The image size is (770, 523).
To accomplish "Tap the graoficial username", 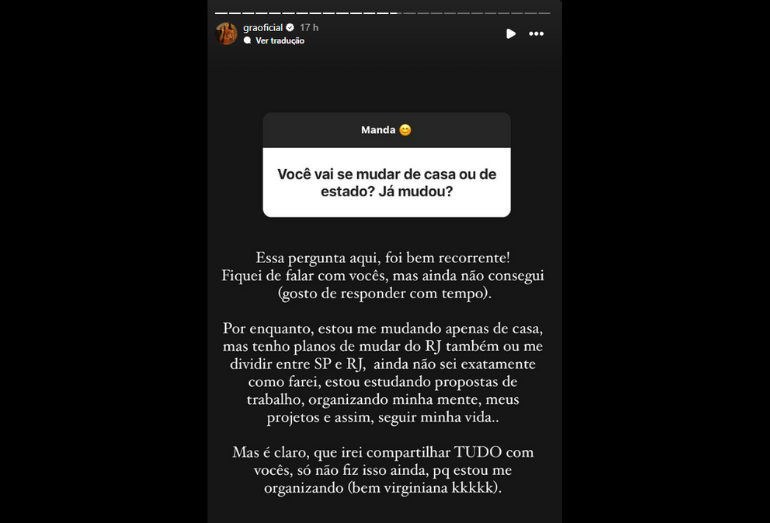I will [262, 27].
